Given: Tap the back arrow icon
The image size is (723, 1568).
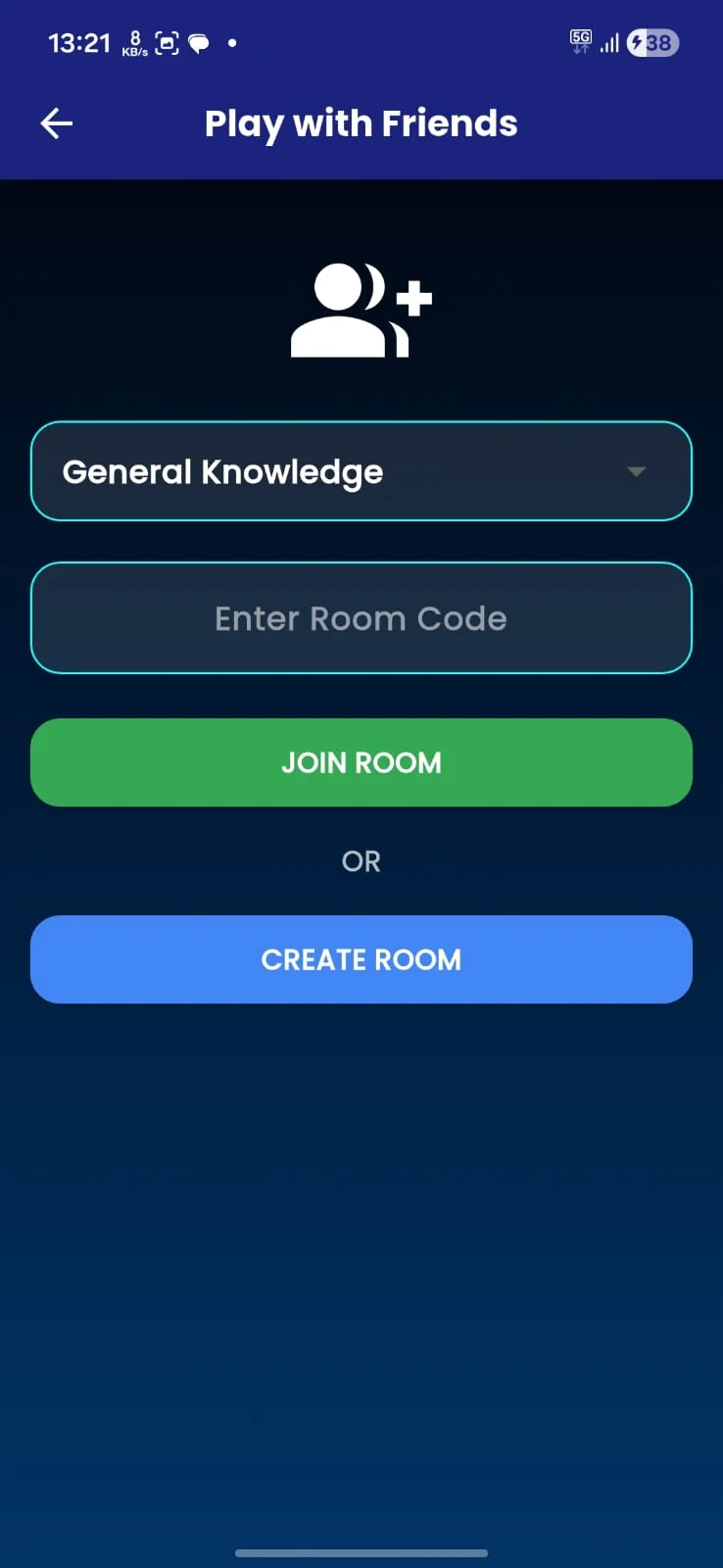Looking at the screenshot, I should [56, 123].
